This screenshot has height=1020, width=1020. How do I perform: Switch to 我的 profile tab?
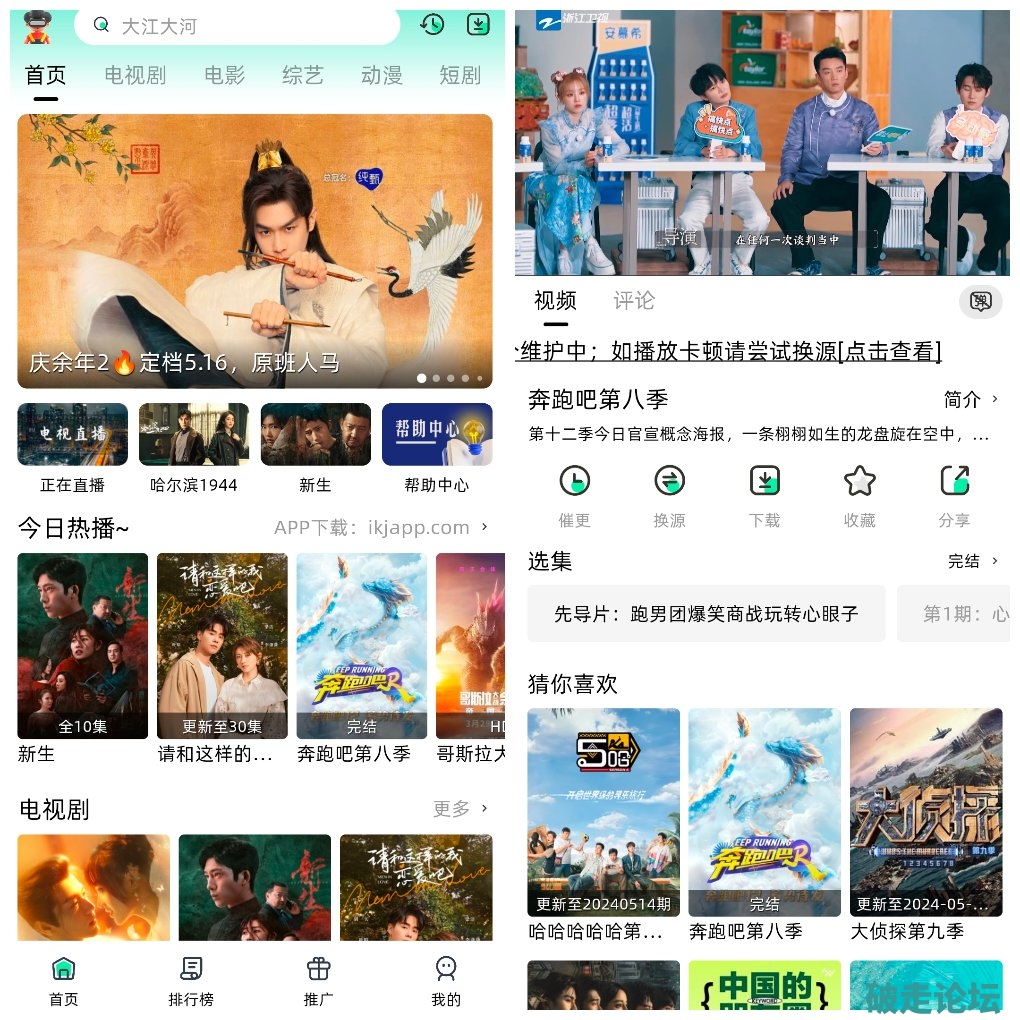click(x=446, y=980)
